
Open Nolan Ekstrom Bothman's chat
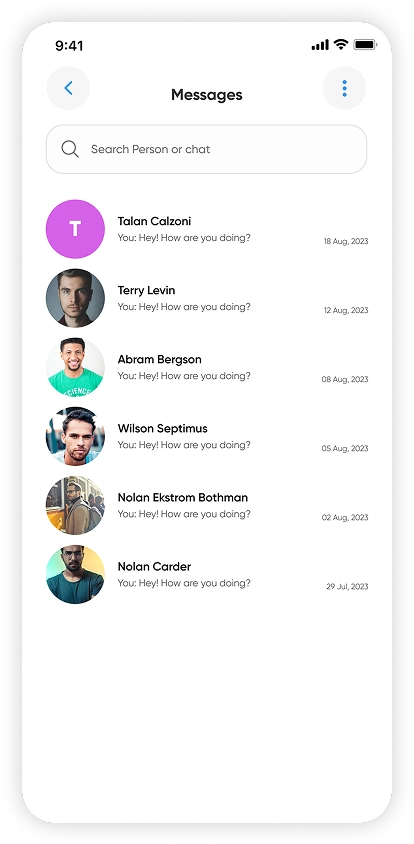pos(207,505)
